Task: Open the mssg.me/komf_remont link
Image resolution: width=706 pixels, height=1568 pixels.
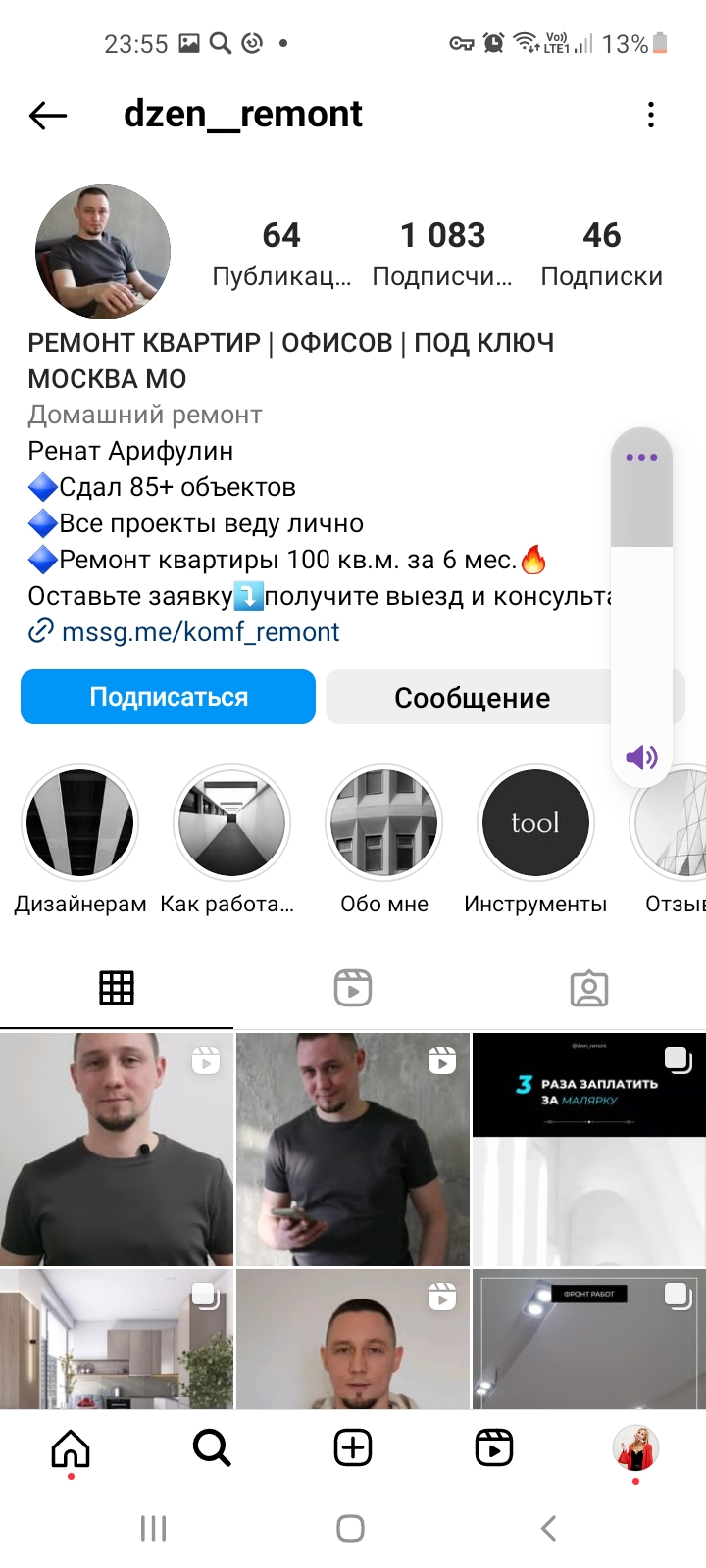Action: [x=184, y=632]
